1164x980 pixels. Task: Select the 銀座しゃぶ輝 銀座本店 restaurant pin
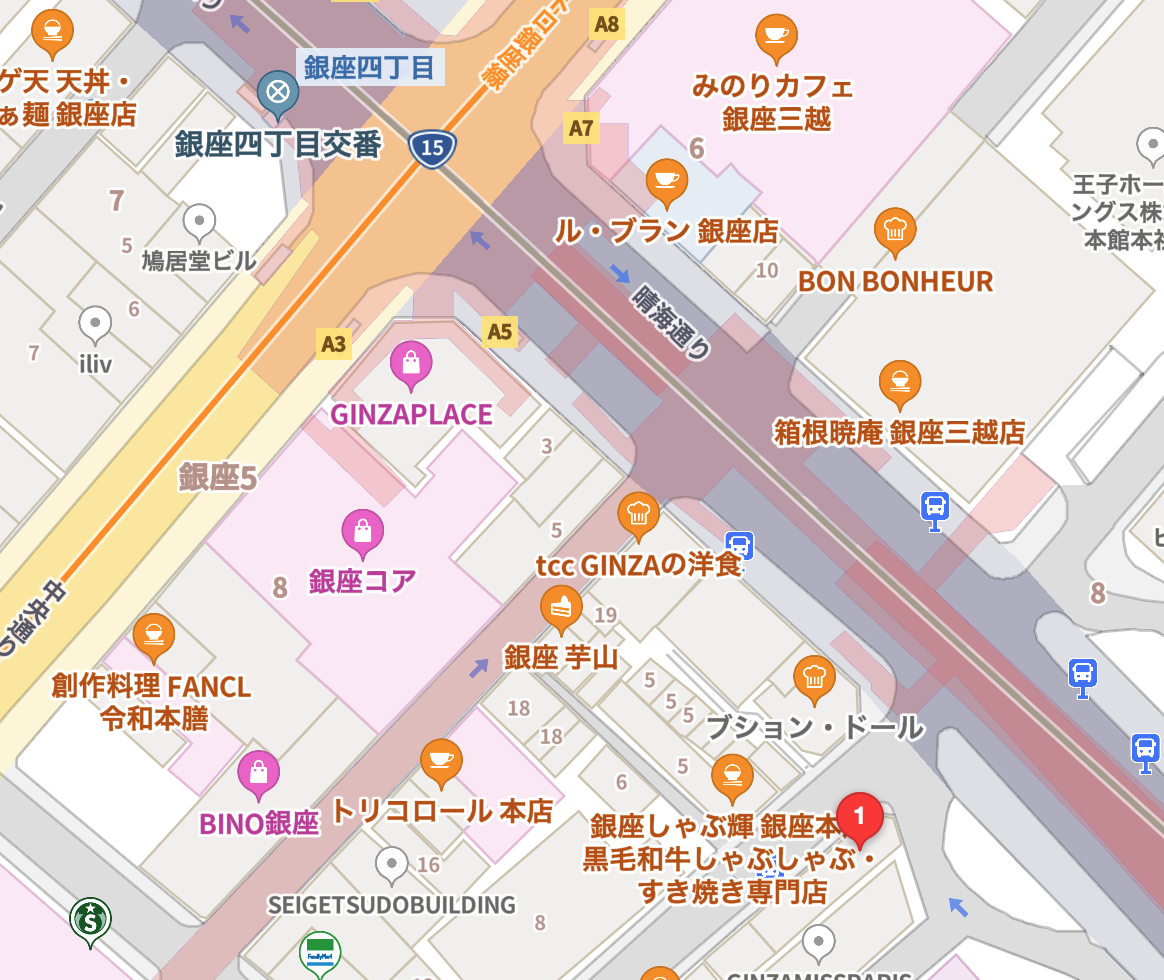click(732, 776)
